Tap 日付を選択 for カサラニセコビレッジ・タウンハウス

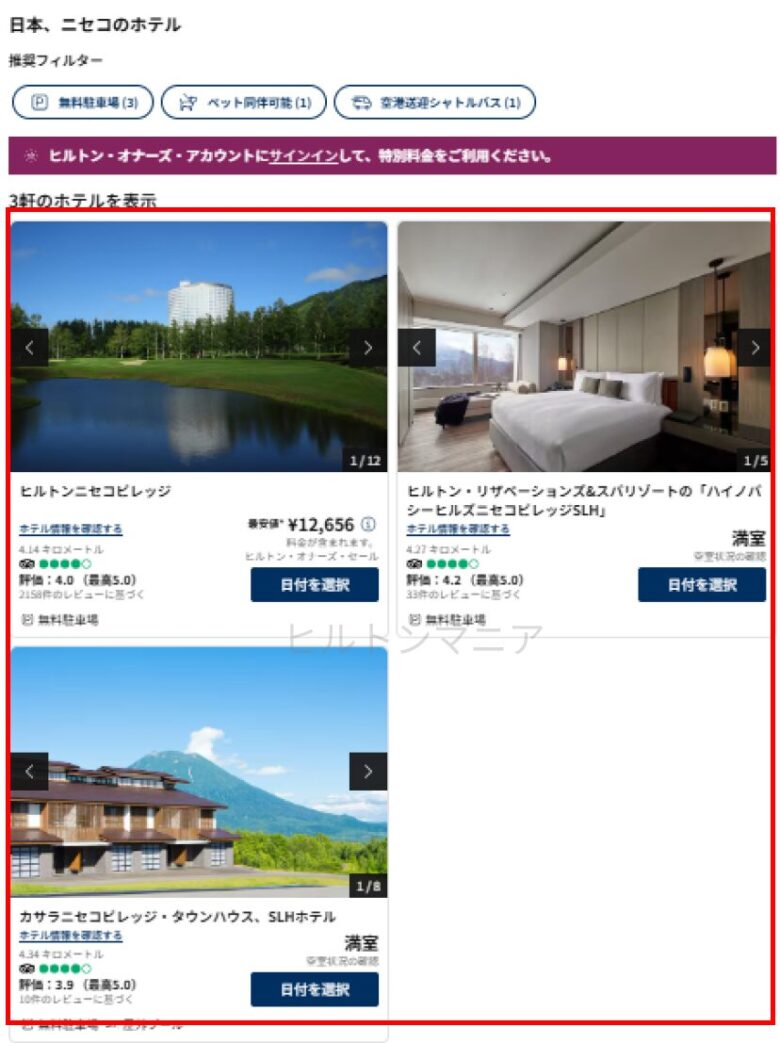point(314,989)
